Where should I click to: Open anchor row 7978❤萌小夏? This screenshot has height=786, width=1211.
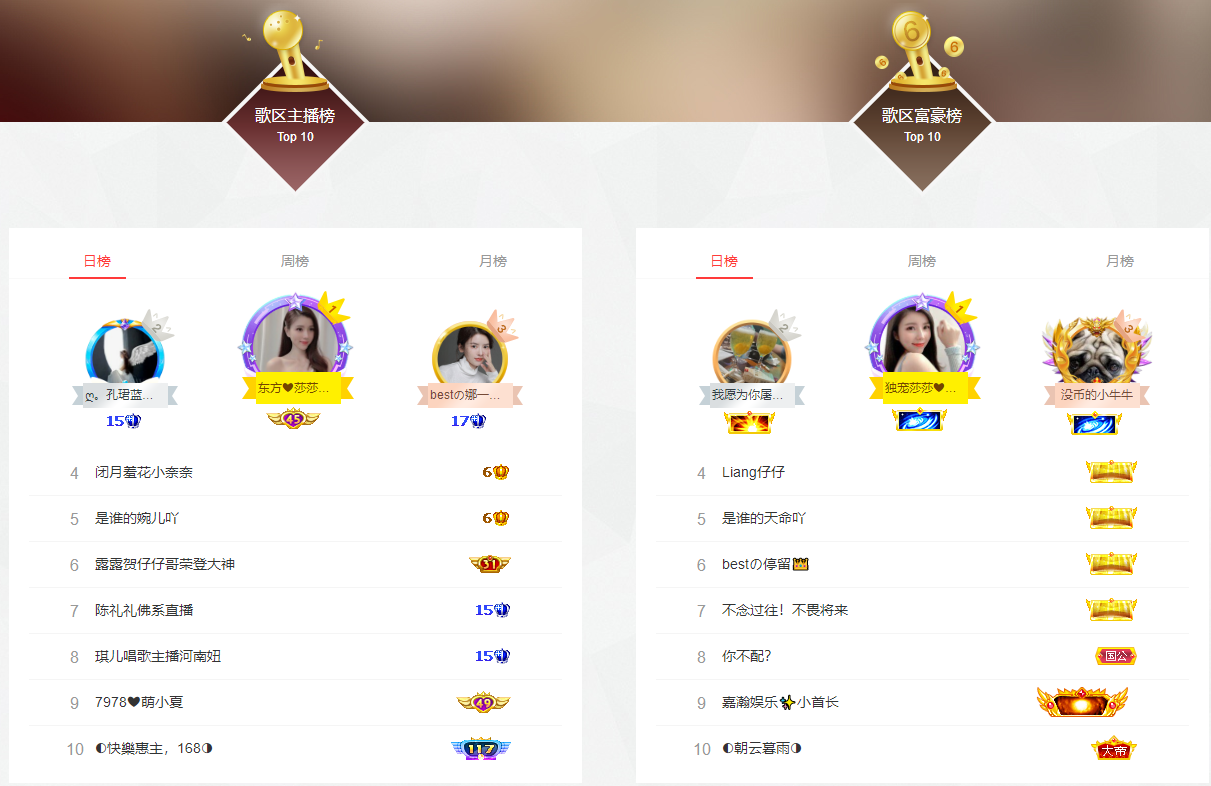coord(139,702)
